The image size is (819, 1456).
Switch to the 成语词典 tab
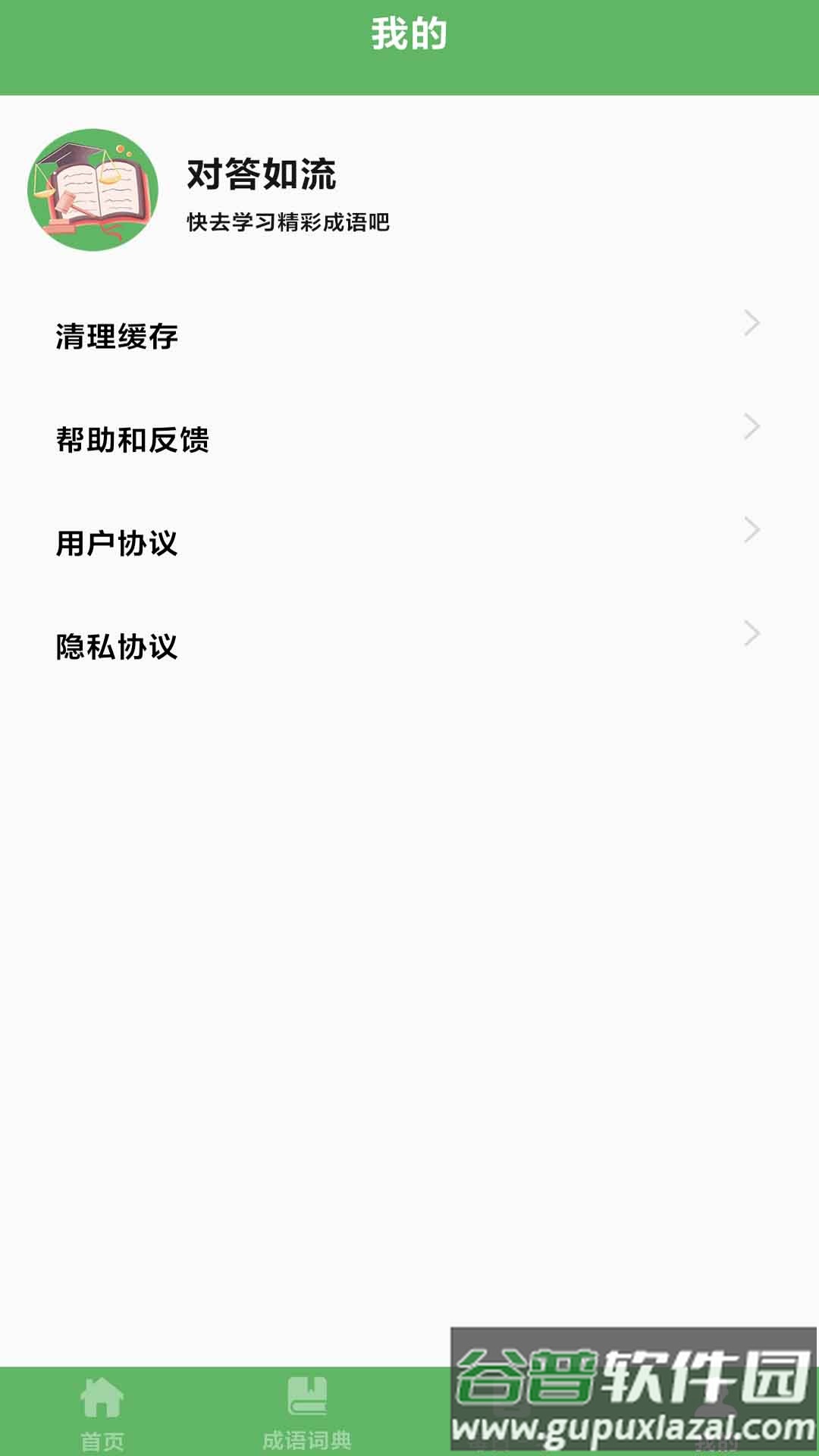pyautogui.click(x=307, y=1410)
